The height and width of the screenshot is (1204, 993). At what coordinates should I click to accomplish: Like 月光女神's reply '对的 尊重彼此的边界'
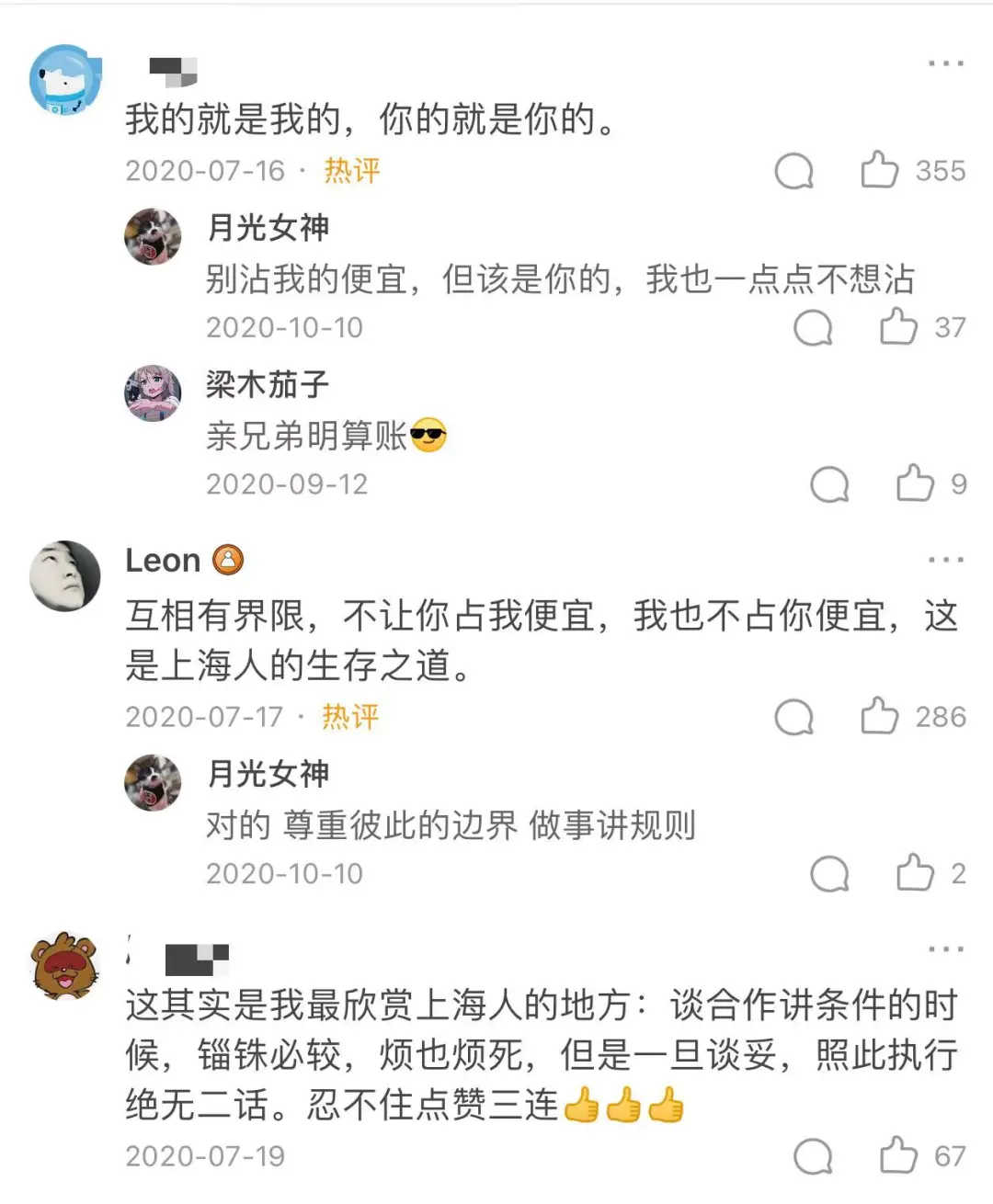915,873
